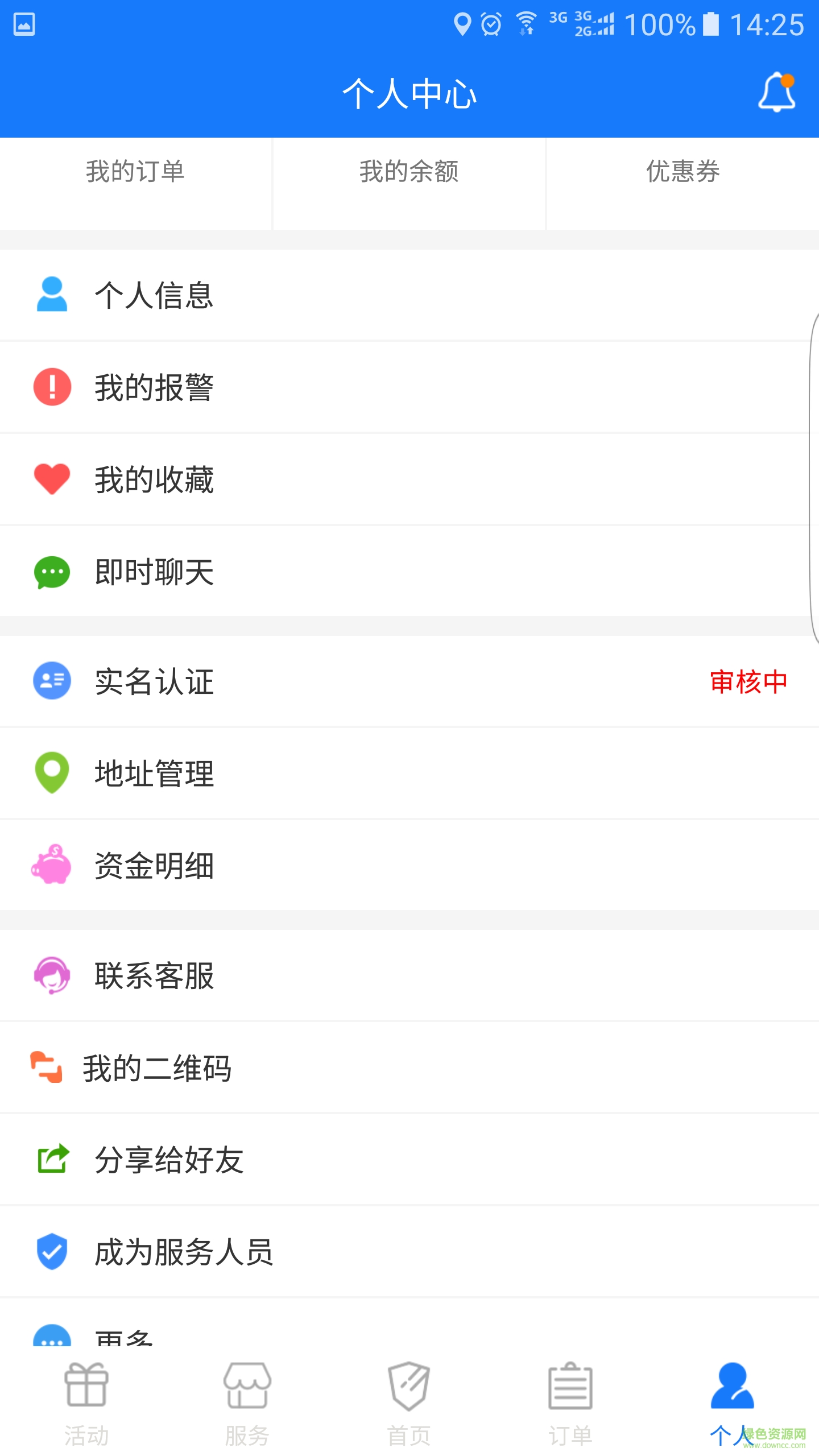This screenshot has width=819, height=1456.
Task: Open 地址管理 location pin icon
Action: [x=52, y=772]
